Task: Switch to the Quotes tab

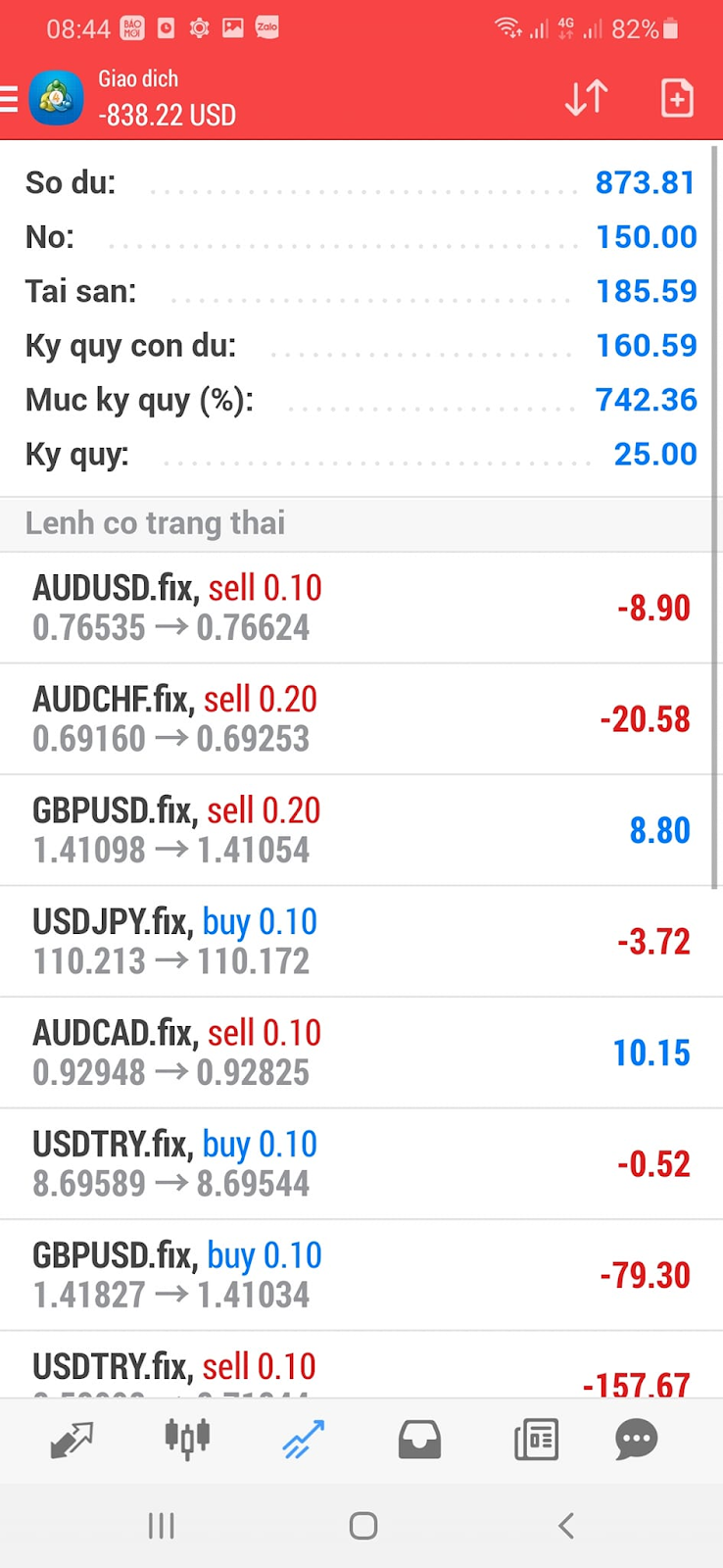Action: coord(72,1440)
